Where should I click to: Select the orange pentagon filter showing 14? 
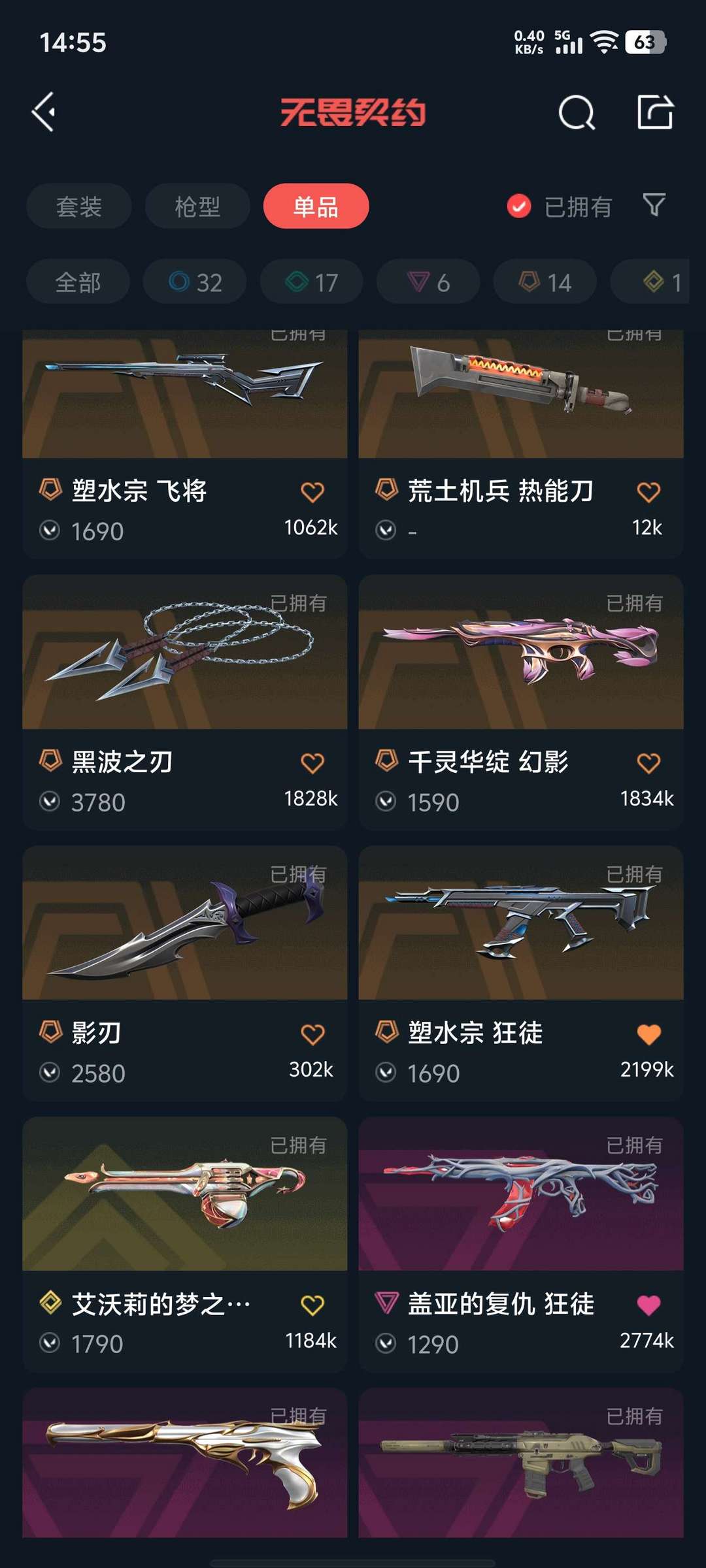[x=543, y=282]
